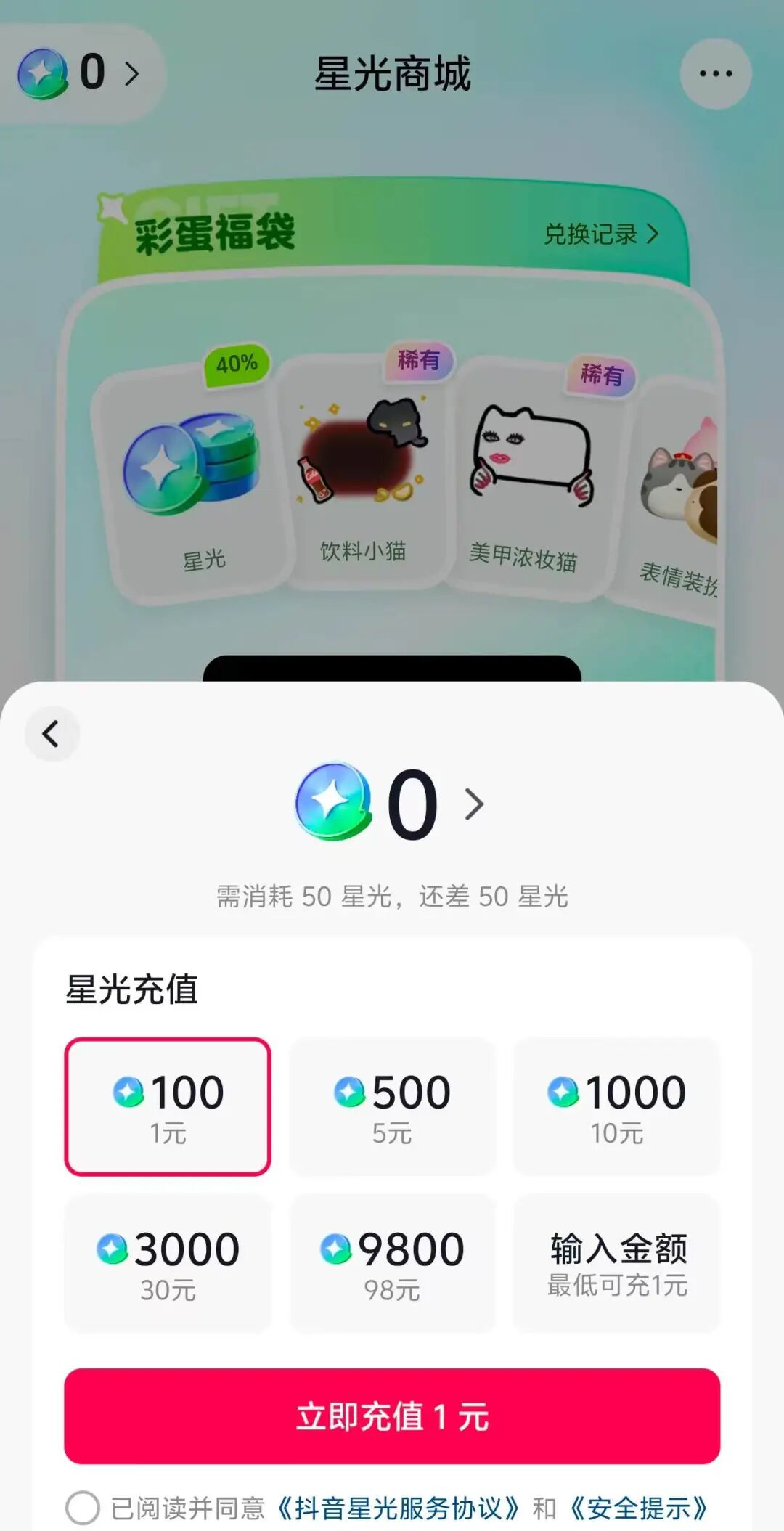Tap 立即充值 1 元 to recharge now
The height and width of the screenshot is (1531, 784).
coord(392,1416)
